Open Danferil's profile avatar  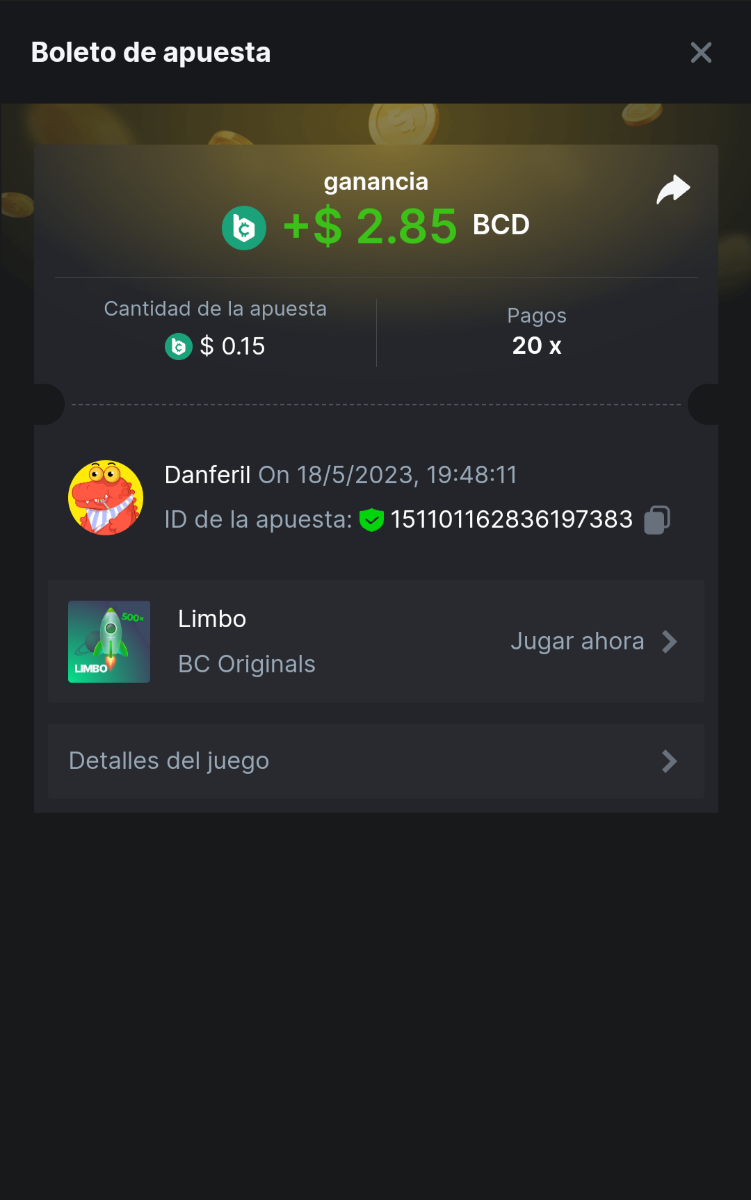click(106, 497)
